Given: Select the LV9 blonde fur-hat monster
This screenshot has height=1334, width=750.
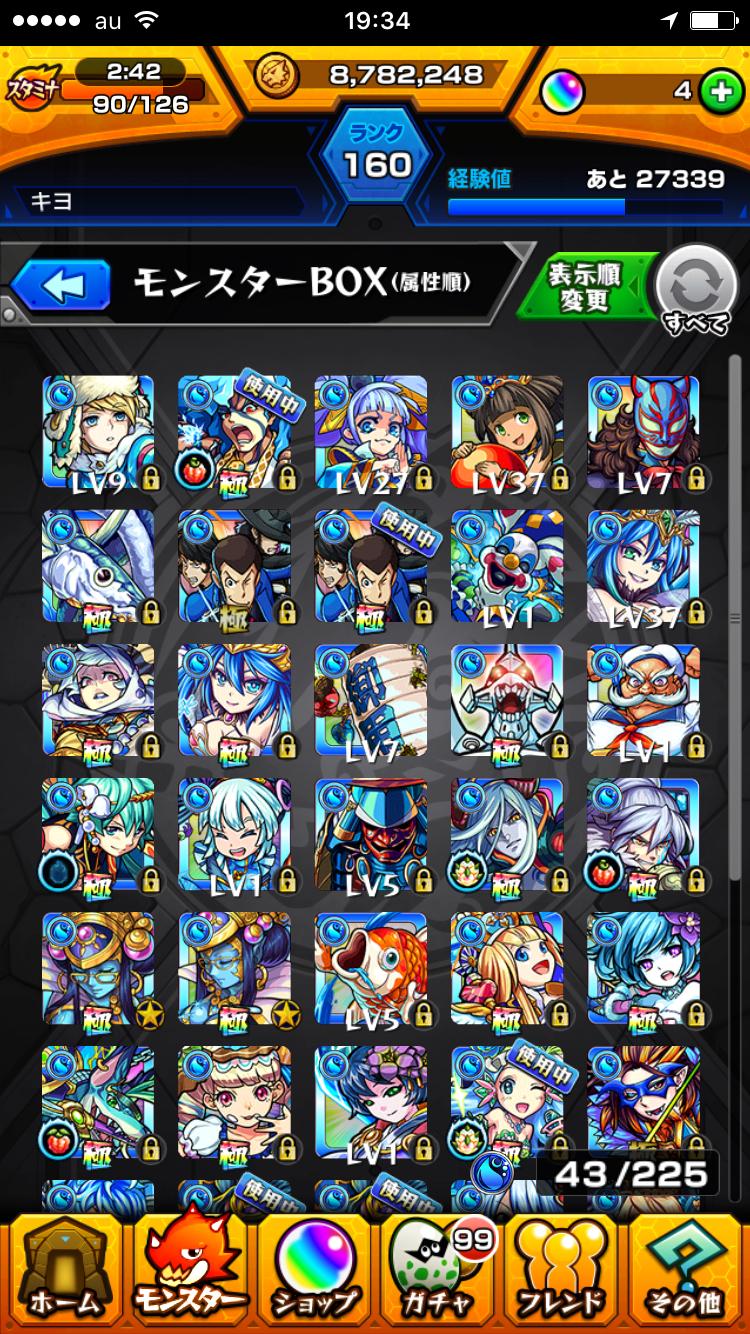Looking at the screenshot, I should coord(98,432).
